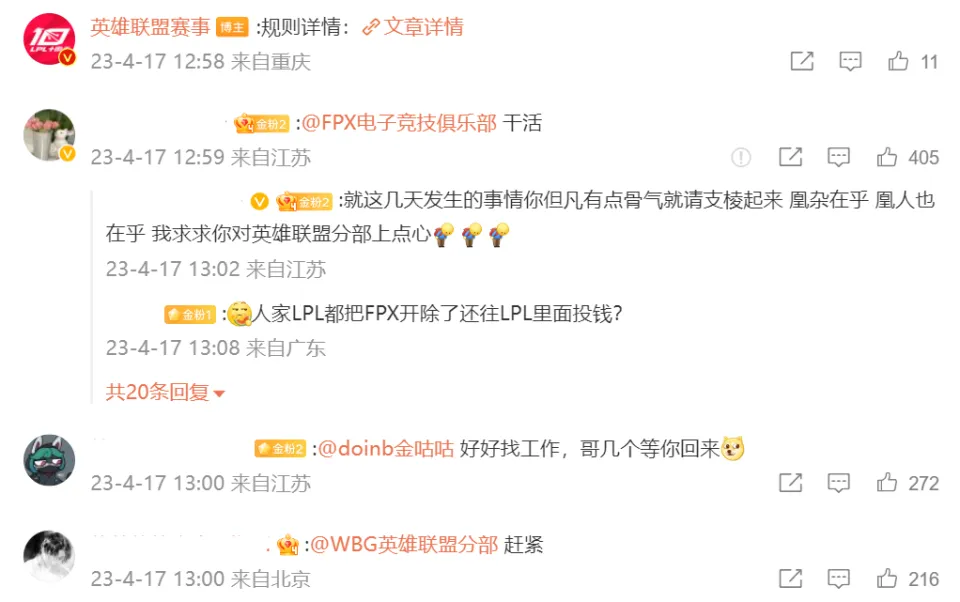Reply to the 干活 comment

pyautogui.click(x=839, y=157)
